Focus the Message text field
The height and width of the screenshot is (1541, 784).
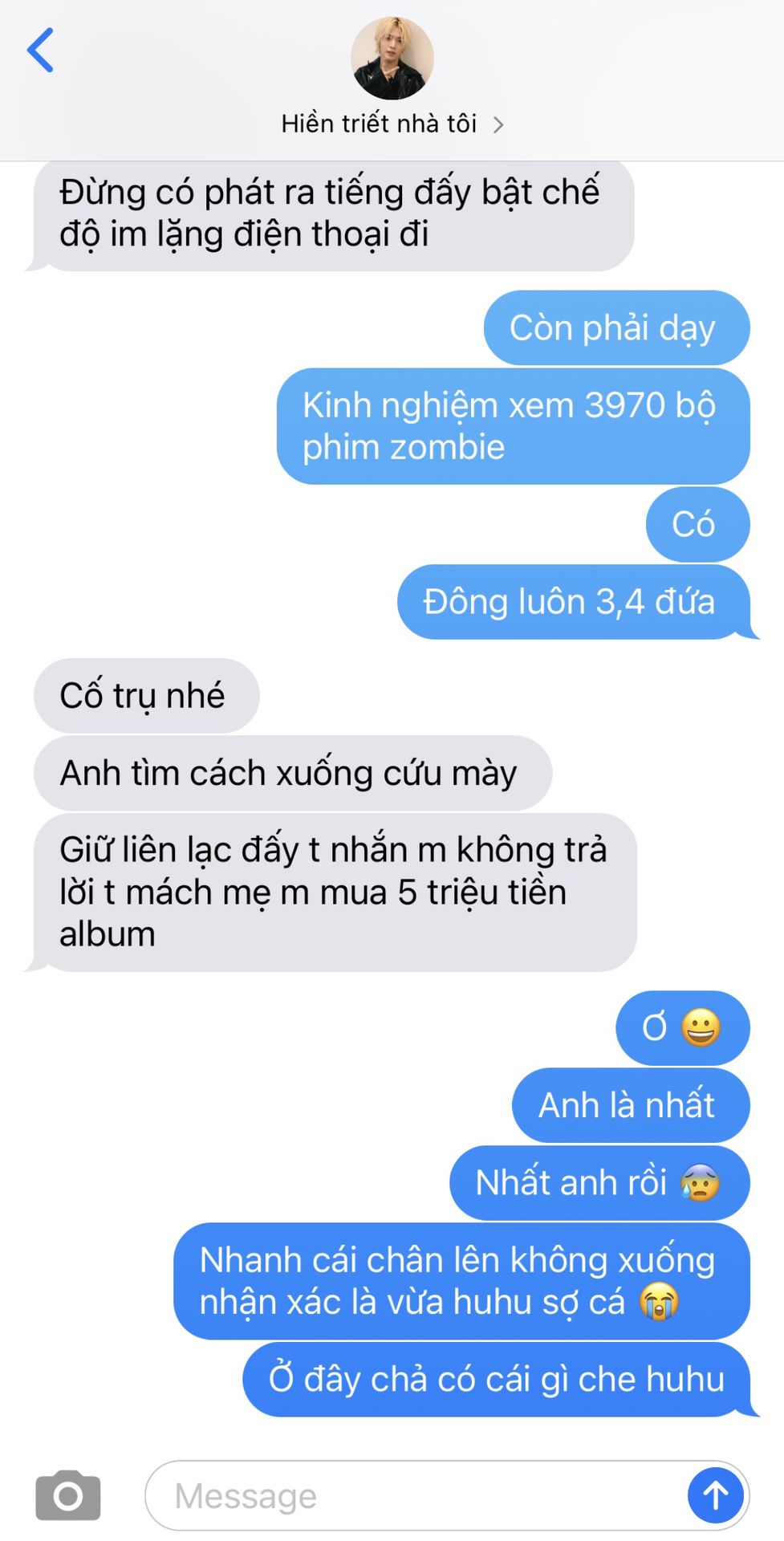tap(416, 1495)
